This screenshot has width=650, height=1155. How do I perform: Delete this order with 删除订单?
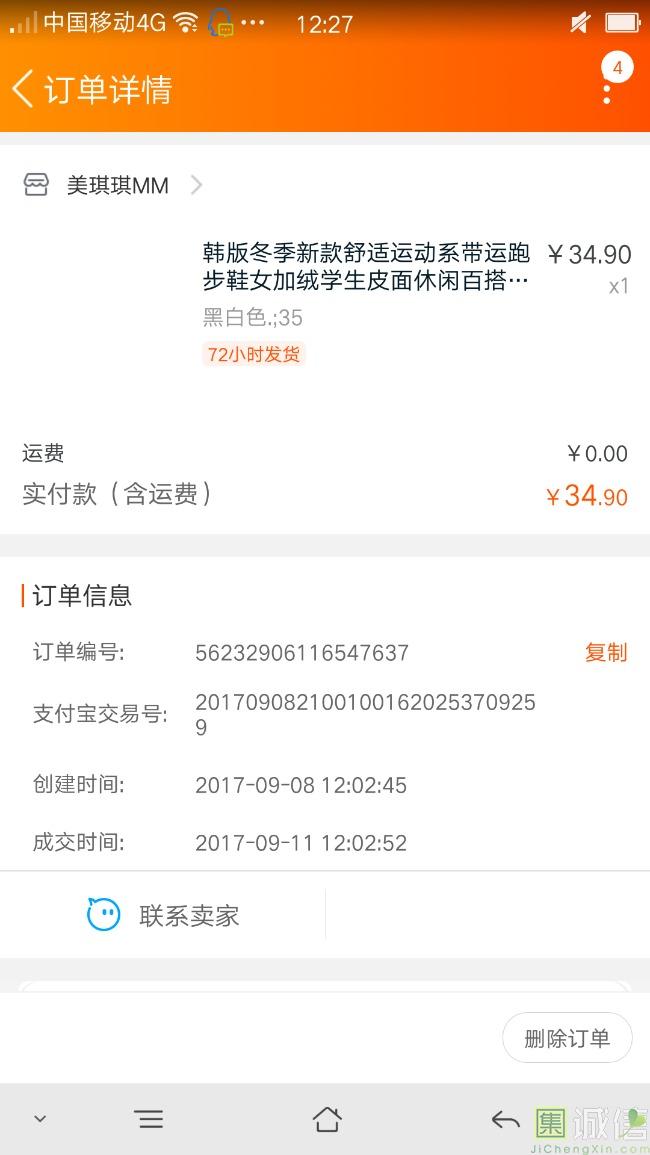tap(567, 1038)
